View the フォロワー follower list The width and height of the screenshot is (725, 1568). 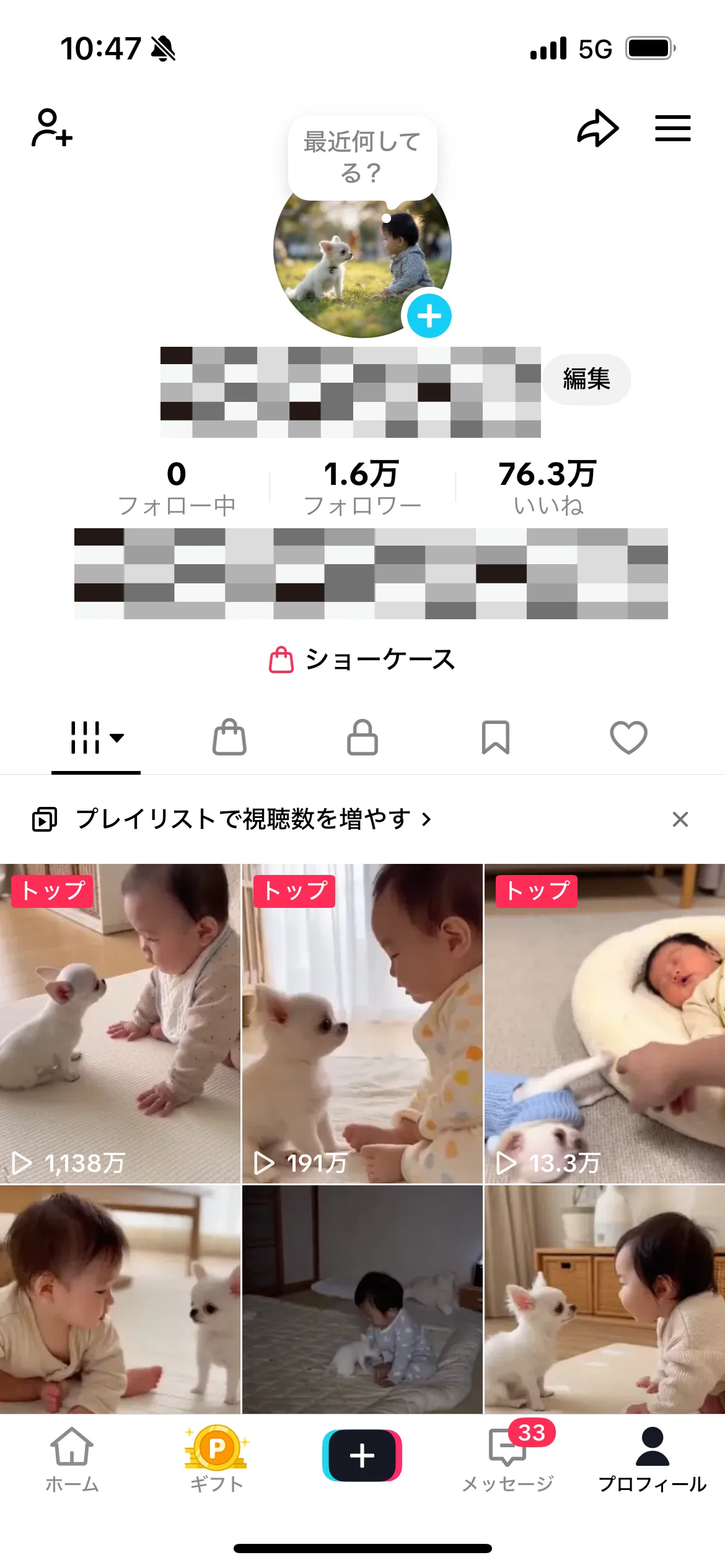click(x=362, y=488)
